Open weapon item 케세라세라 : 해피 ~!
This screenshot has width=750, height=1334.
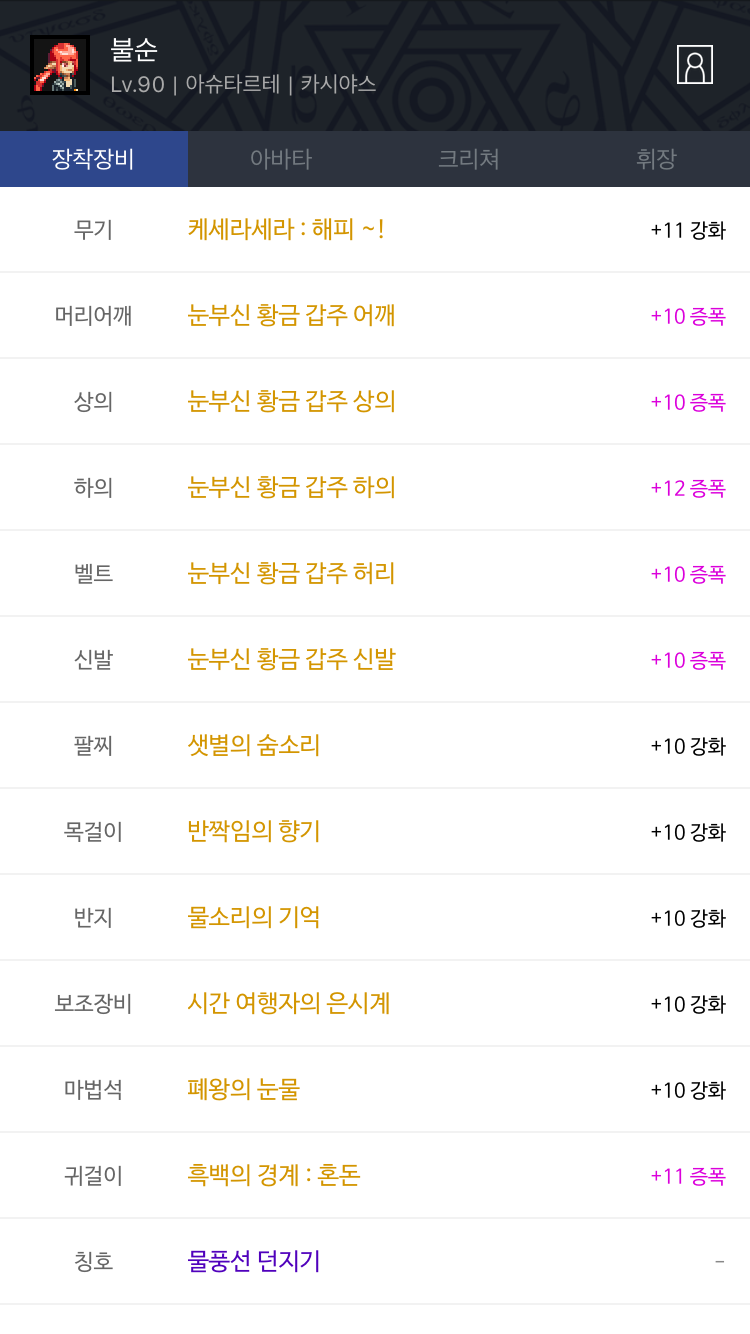pyautogui.click(x=286, y=230)
